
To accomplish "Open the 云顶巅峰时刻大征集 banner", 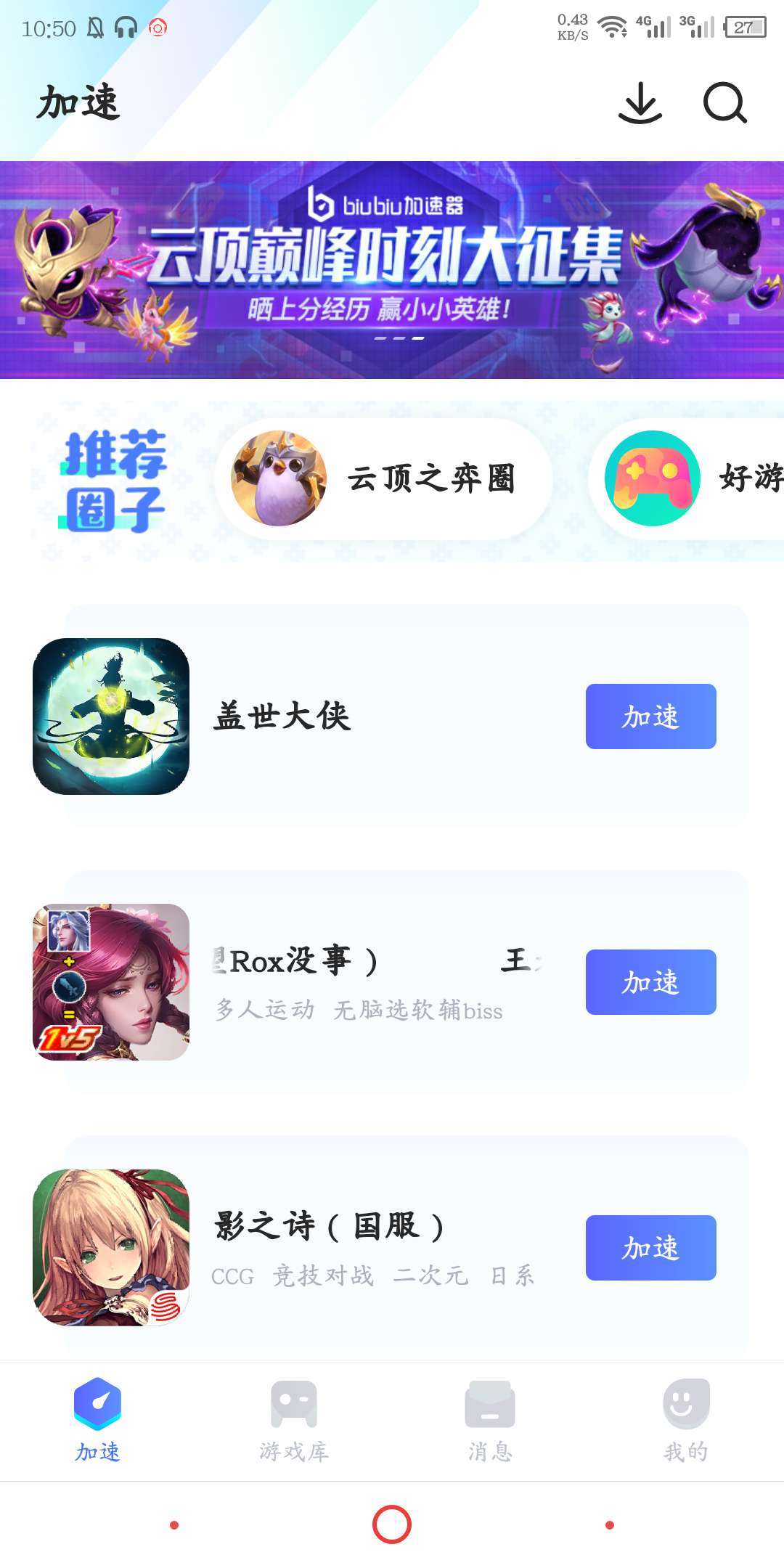I will pos(392,269).
